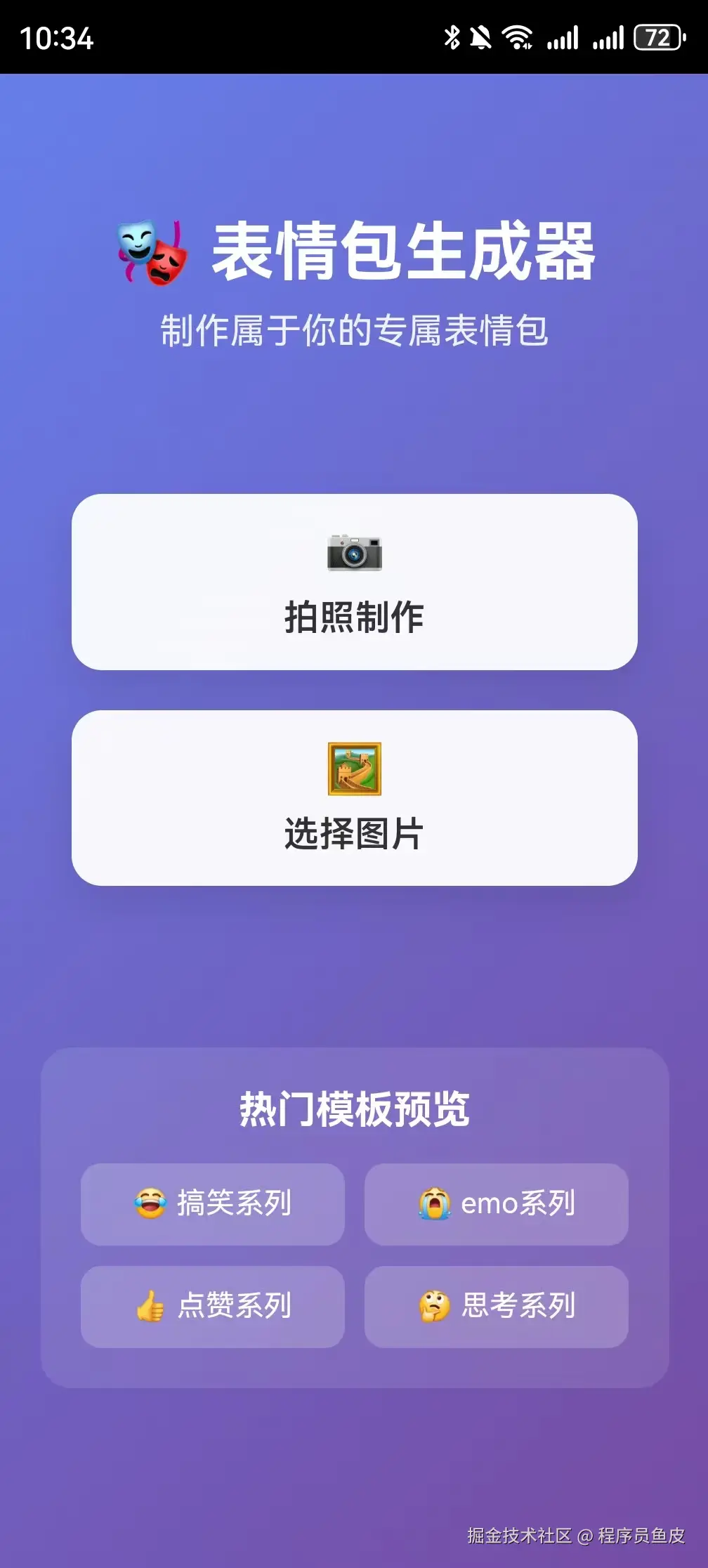The image size is (708, 1568).
Task: Open the 点赞系列 template
Action: click(213, 1306)
